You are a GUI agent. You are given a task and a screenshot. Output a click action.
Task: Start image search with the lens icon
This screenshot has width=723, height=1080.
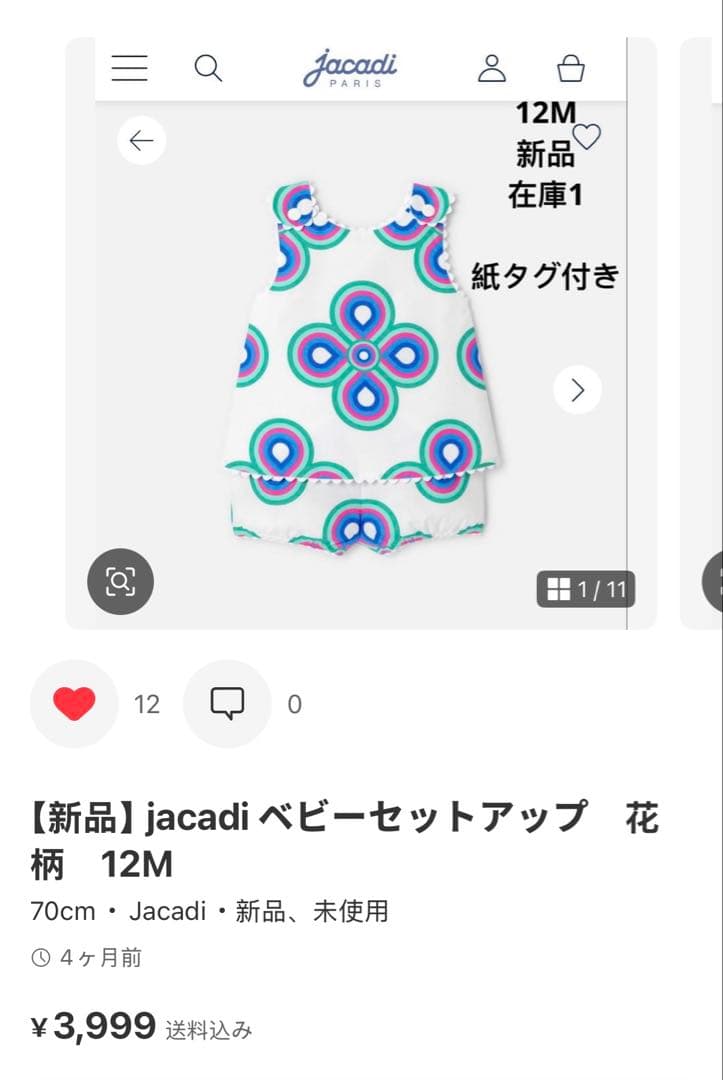point(120,581)
